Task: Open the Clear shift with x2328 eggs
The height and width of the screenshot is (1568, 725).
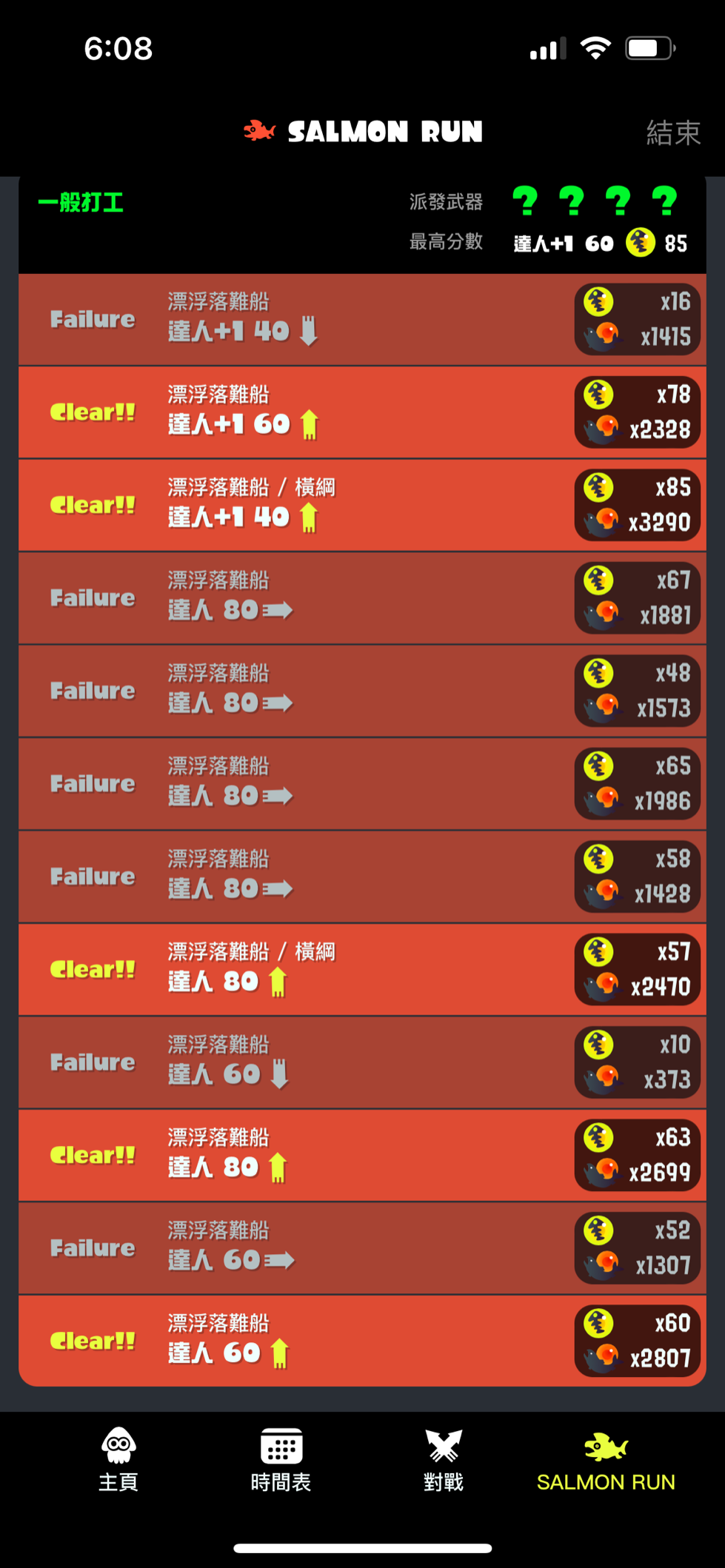Action: pyautogui.click(x=362, y=412)
